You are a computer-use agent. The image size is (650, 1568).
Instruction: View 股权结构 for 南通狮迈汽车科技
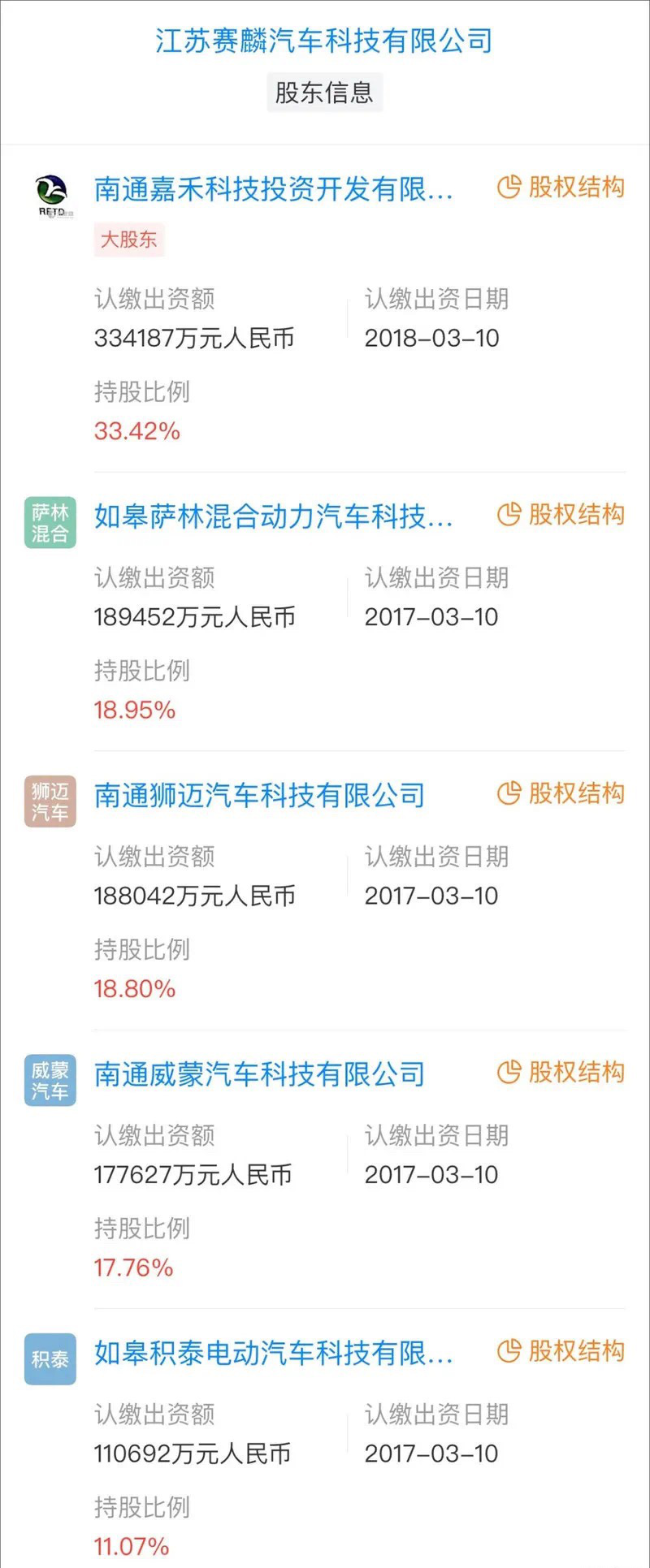point(561,793)
